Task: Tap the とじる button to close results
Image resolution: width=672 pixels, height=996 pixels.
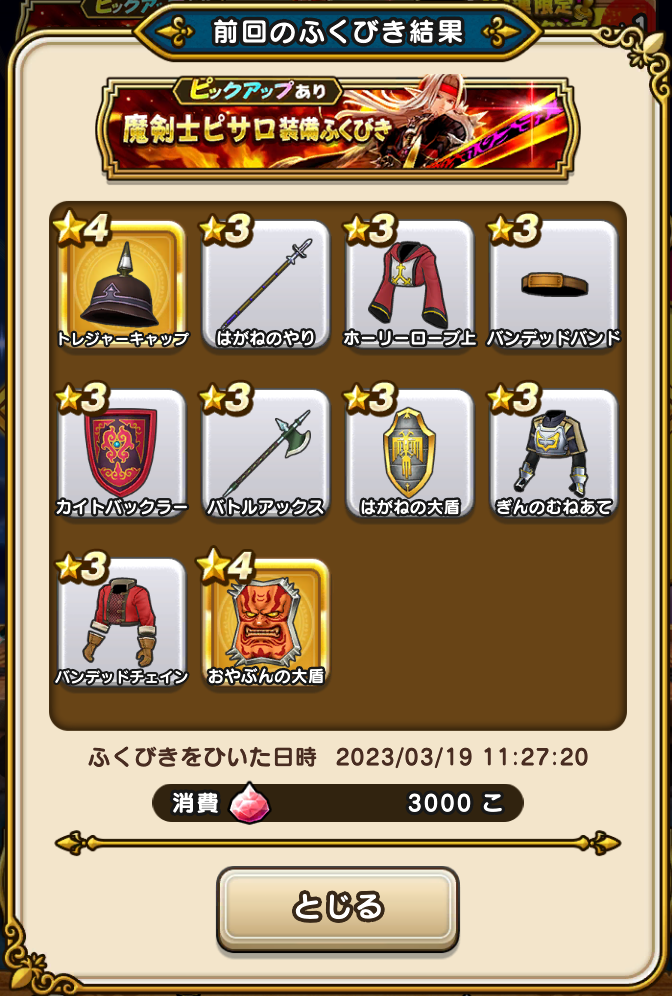Action: 337,908
